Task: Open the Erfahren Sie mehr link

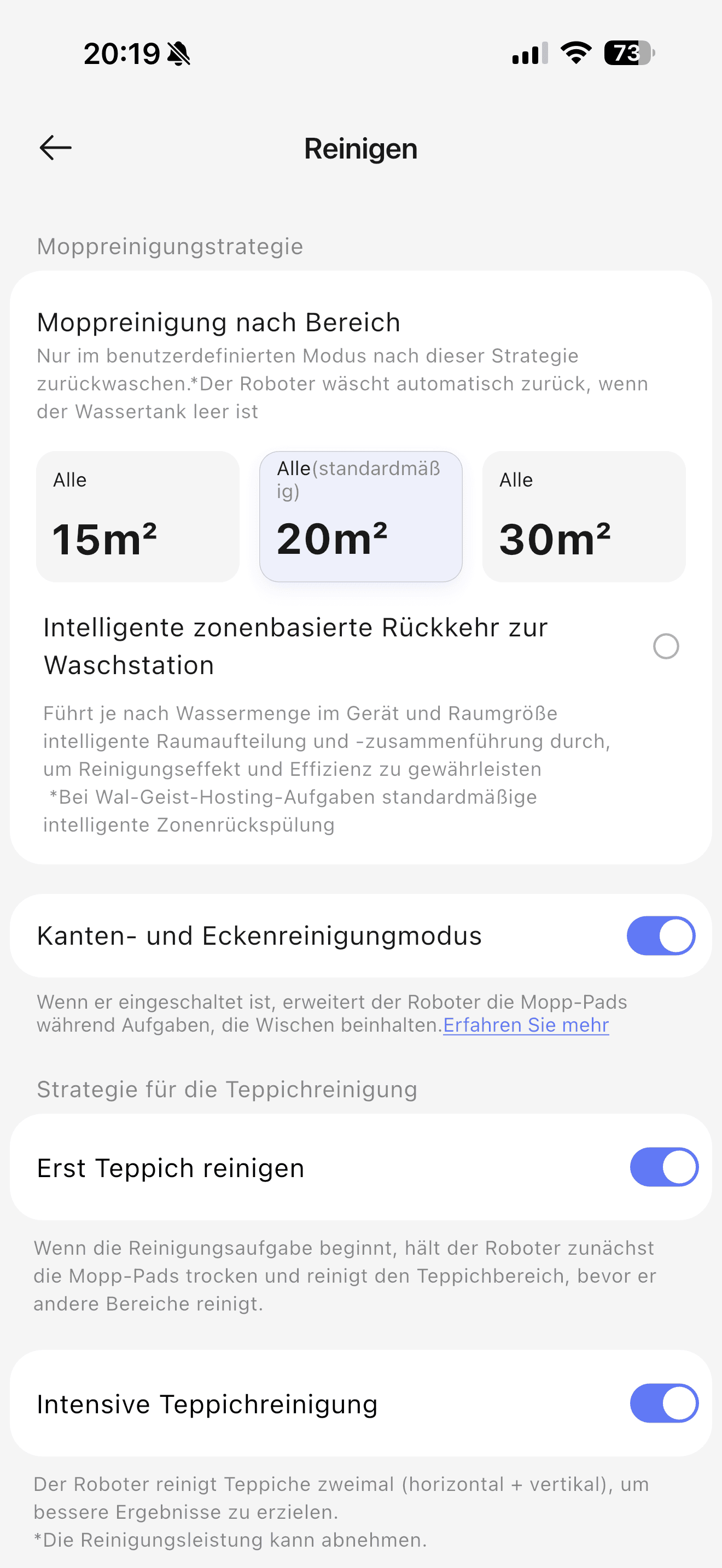Action: 526,1025
